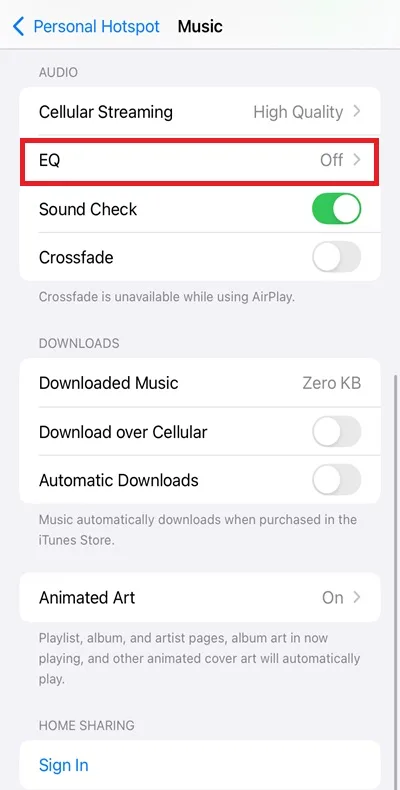400x790 pixels.
Task: Go back to Personal Hotspot
Action: [x=86, y=26]
